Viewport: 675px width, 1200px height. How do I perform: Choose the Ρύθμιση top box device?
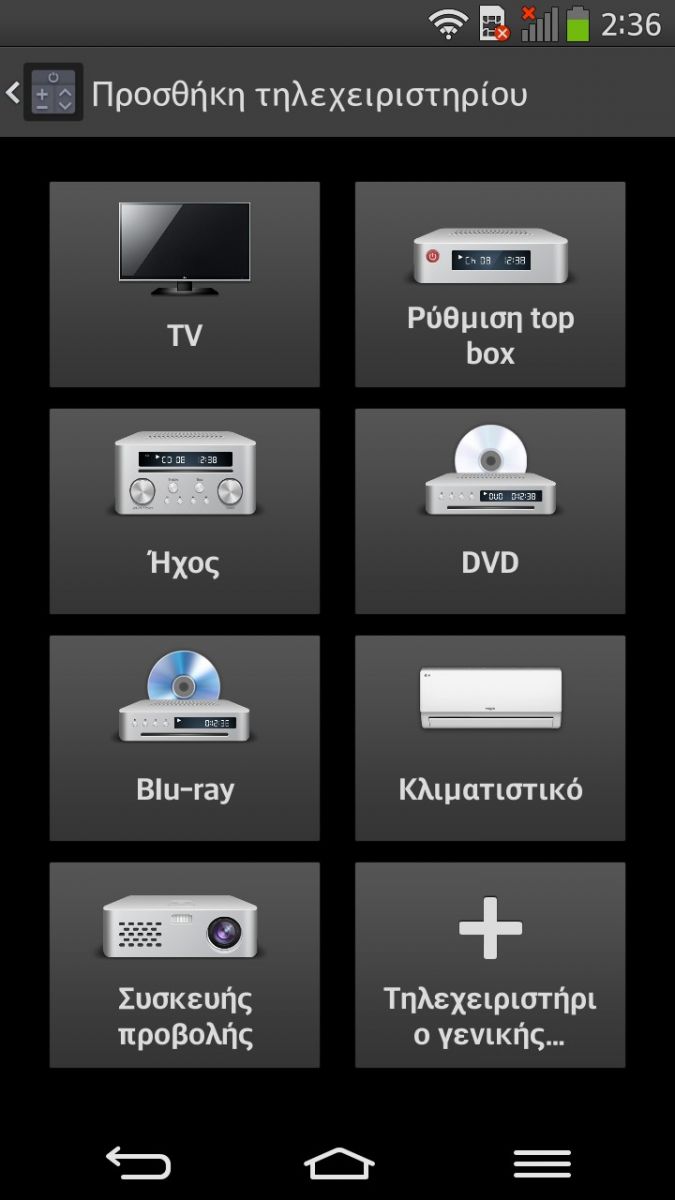(490, 284)
